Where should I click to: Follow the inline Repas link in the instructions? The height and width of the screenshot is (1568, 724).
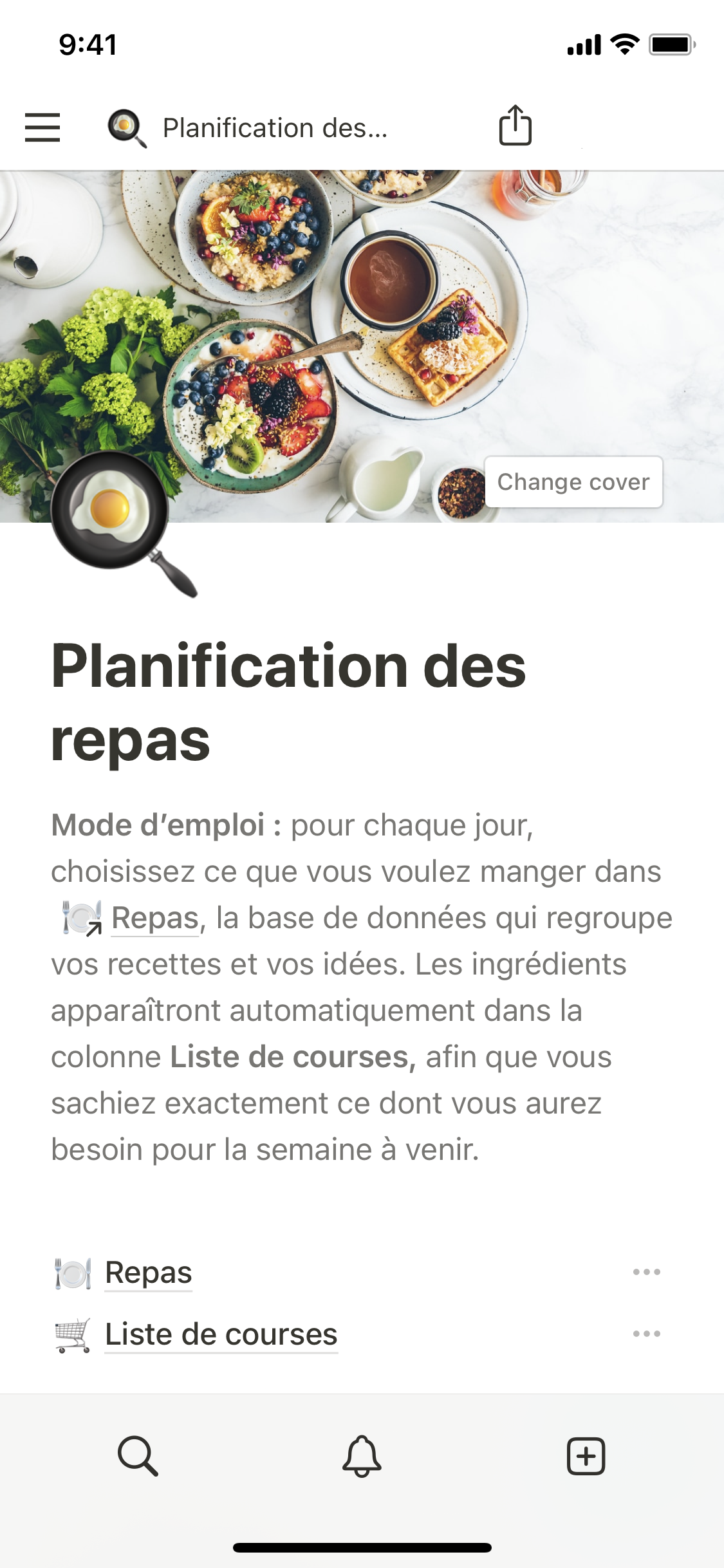coord(154,919)
